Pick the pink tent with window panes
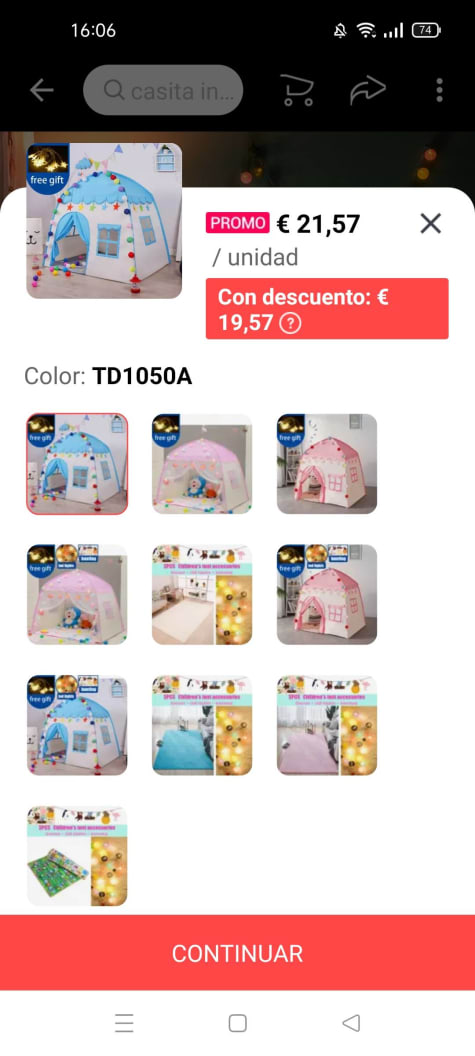Screen dimensions: 475x1056 327,463
